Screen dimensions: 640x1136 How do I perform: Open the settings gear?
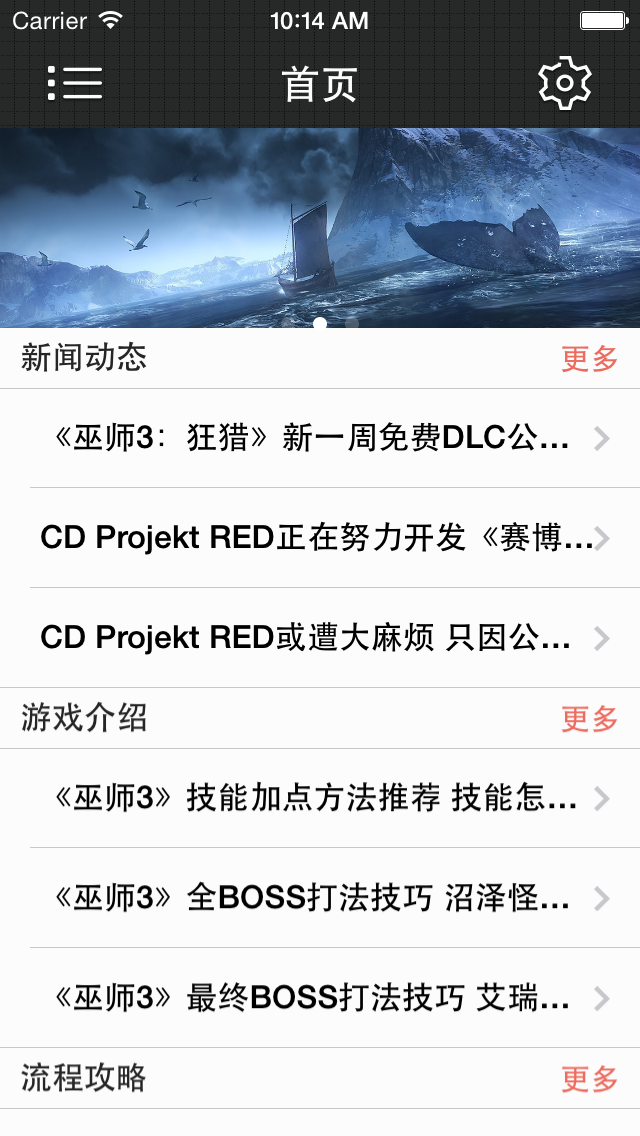click(x=565, y=83)
